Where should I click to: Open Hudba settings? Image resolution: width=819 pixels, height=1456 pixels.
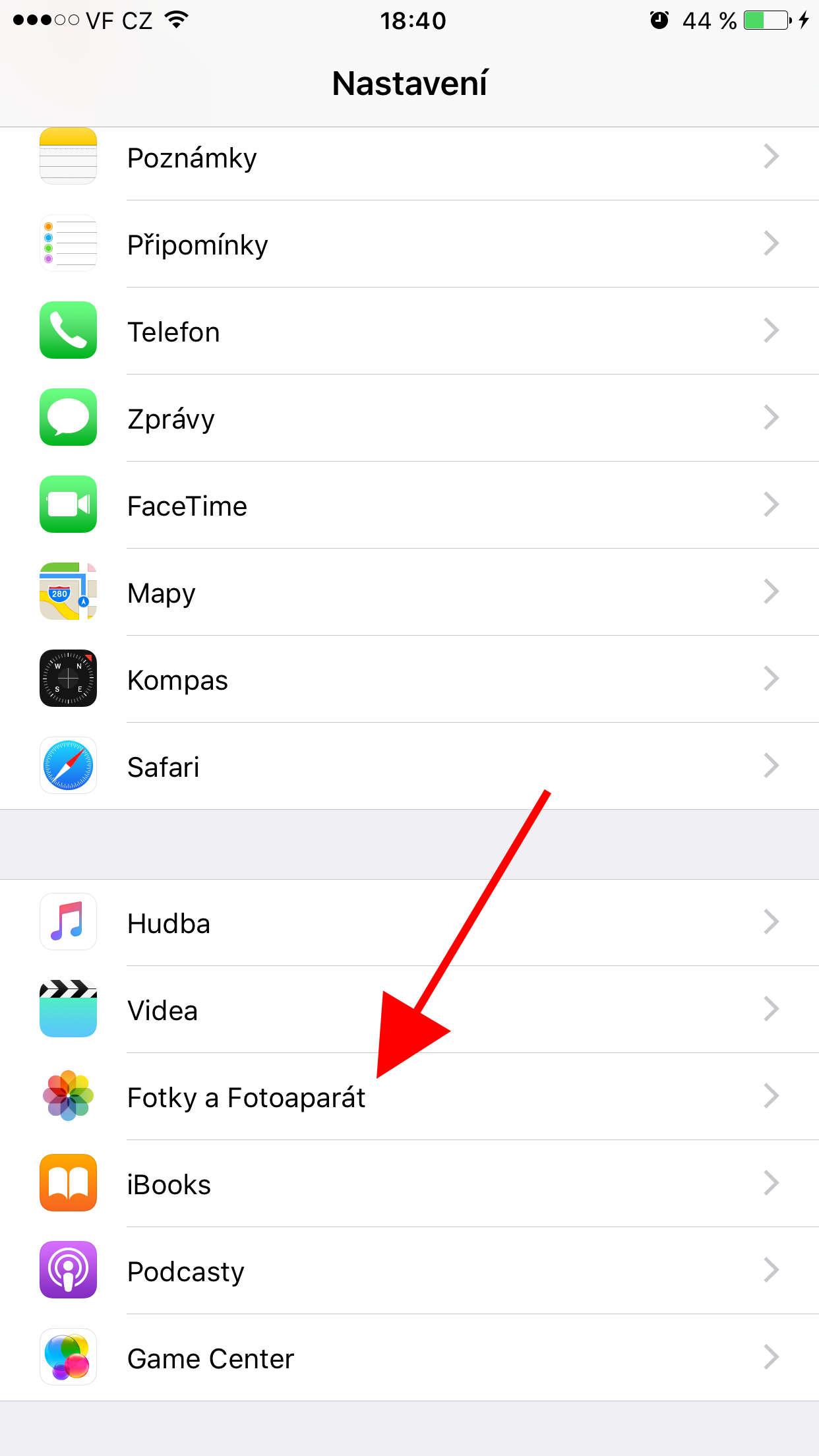(409, 923)
